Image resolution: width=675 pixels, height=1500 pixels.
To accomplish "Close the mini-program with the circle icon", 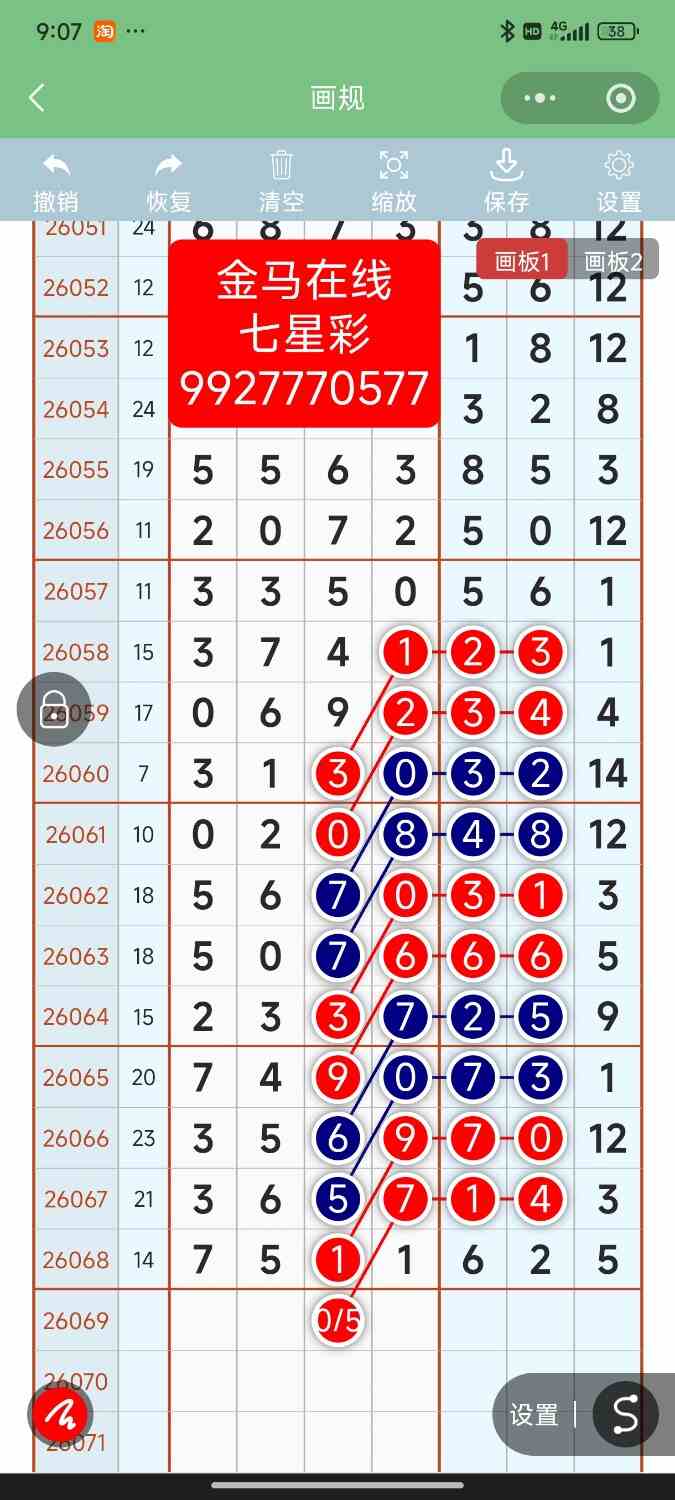I will coord(621,98).
